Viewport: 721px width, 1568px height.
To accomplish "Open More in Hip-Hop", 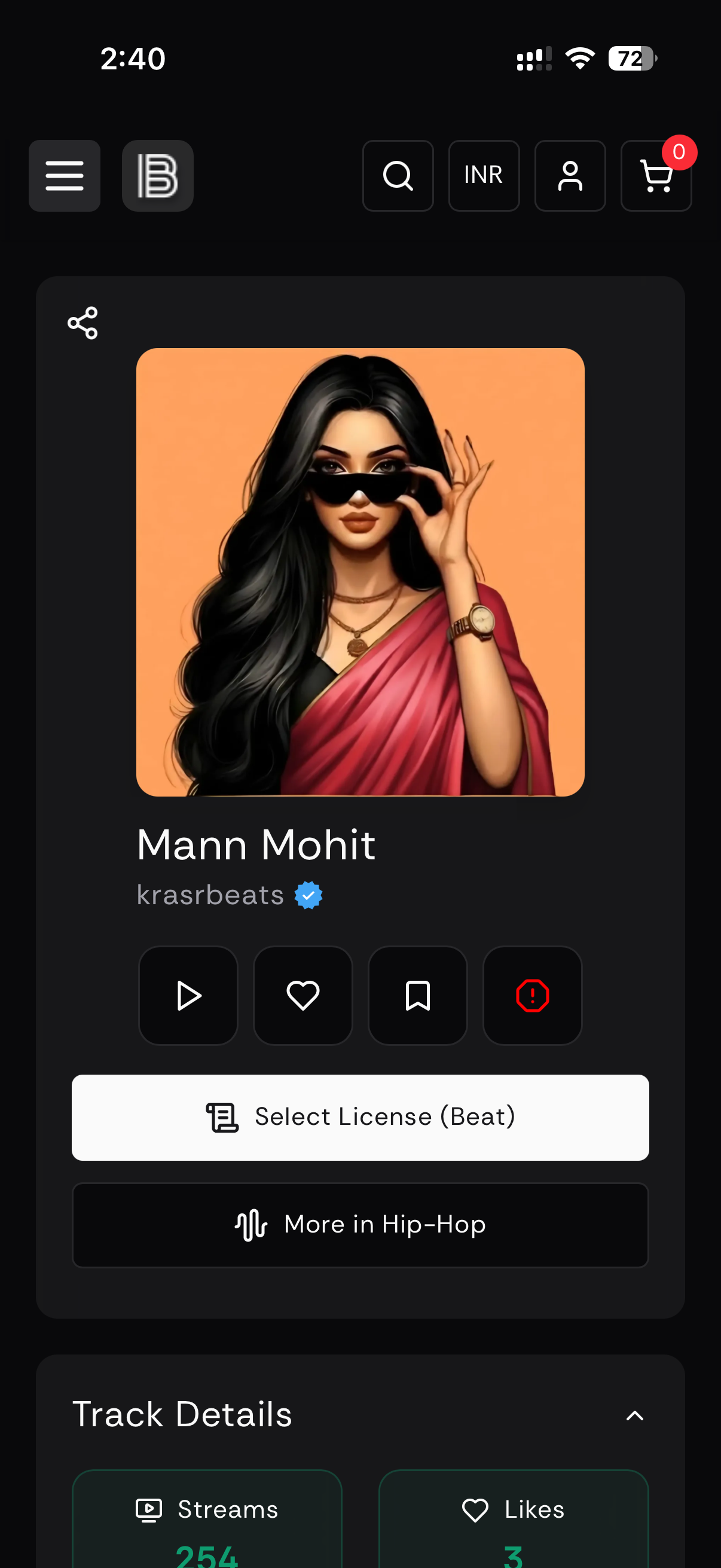I will [360, 1225].
